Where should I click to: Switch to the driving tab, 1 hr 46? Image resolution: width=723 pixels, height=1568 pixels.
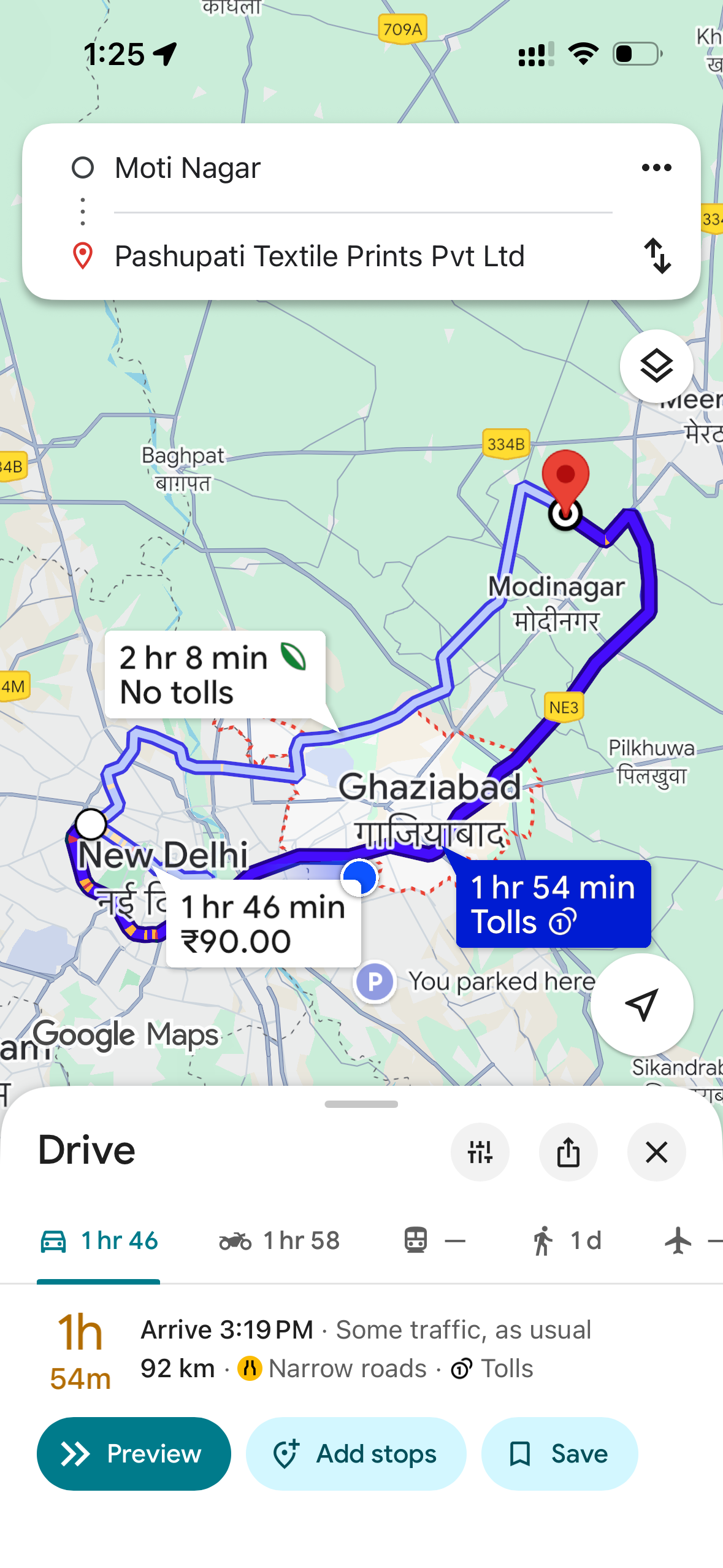99,1240
